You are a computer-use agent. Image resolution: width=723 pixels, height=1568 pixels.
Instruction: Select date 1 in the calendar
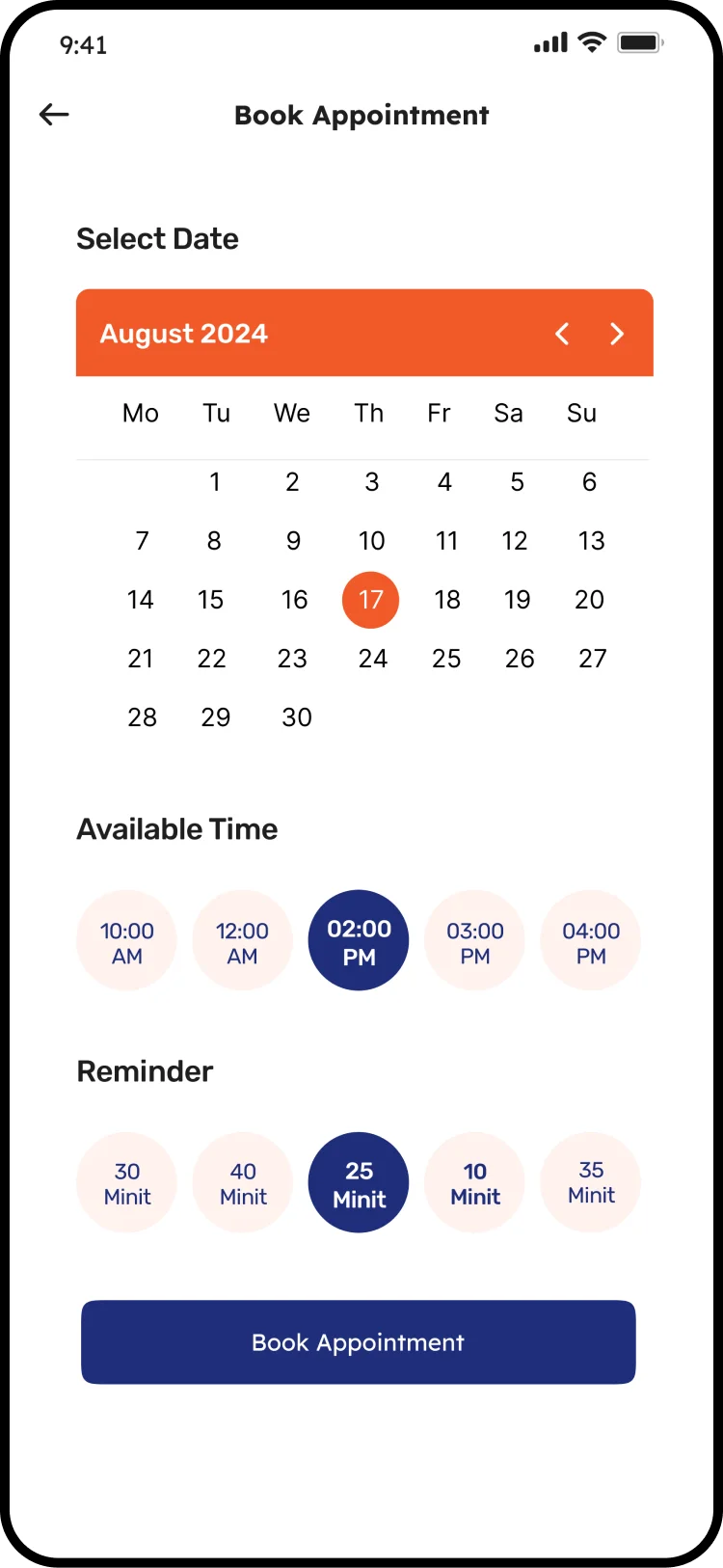tap(215, 482)
